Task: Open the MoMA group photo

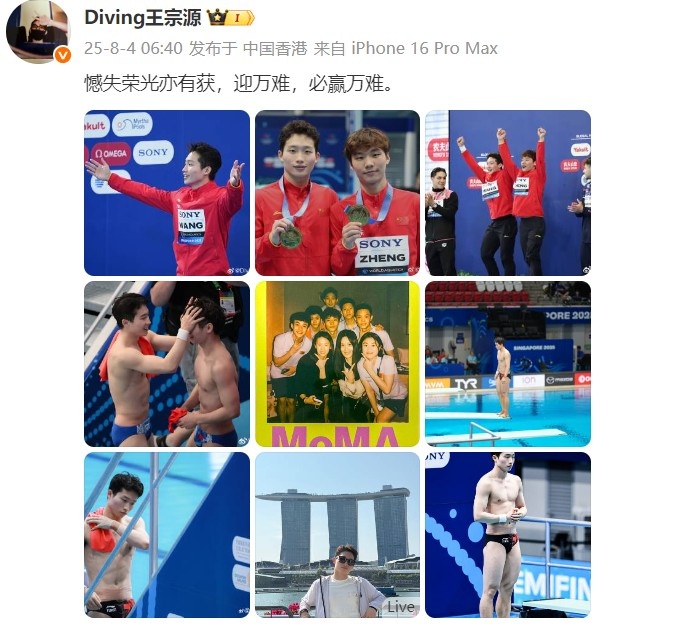Action: point(337,364)
